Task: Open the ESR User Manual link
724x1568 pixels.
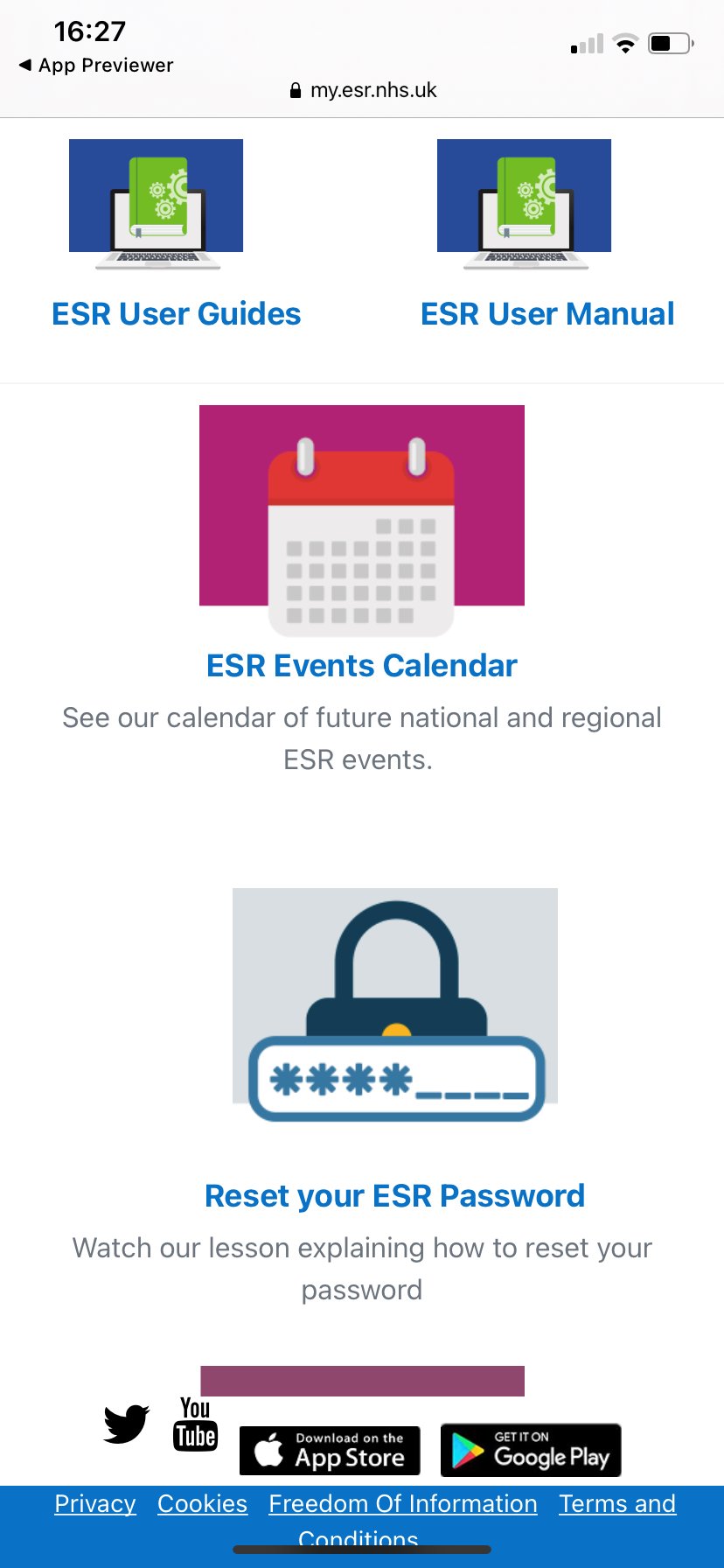Action: coord(547,314)
